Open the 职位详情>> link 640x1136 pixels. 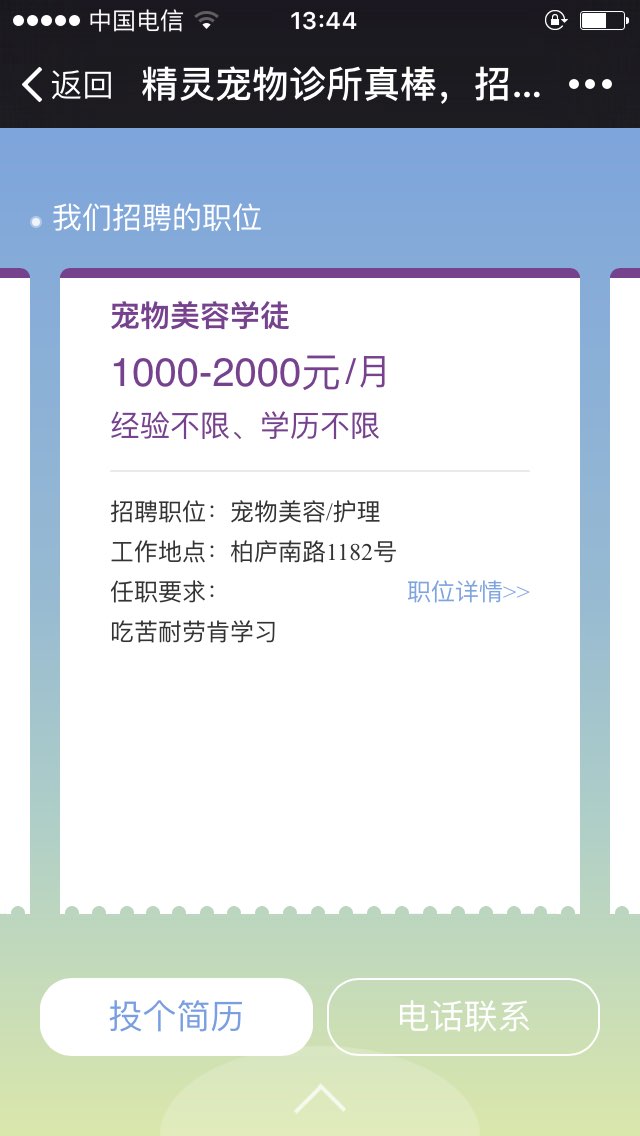[x=468, y=592]
